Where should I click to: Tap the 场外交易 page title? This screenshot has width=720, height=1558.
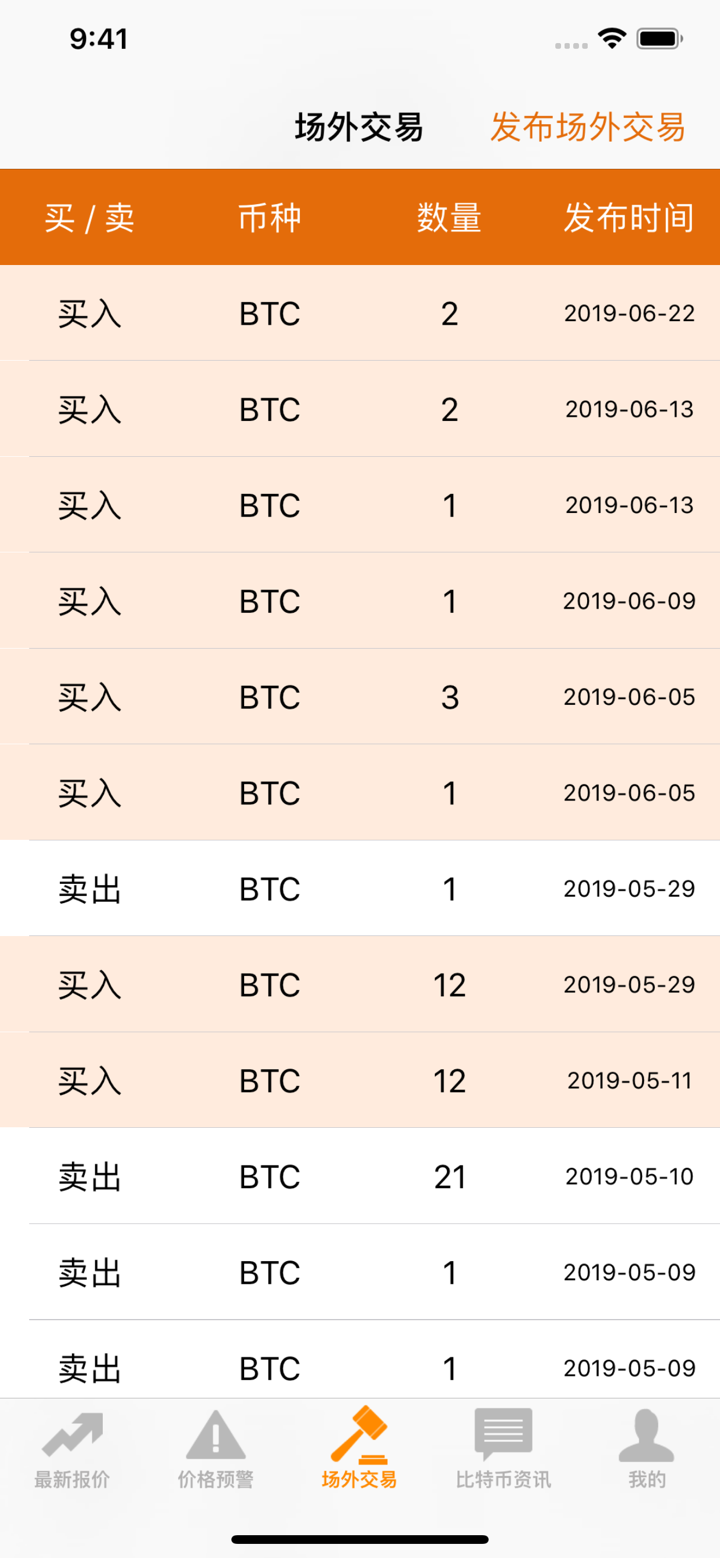point(359,128)
